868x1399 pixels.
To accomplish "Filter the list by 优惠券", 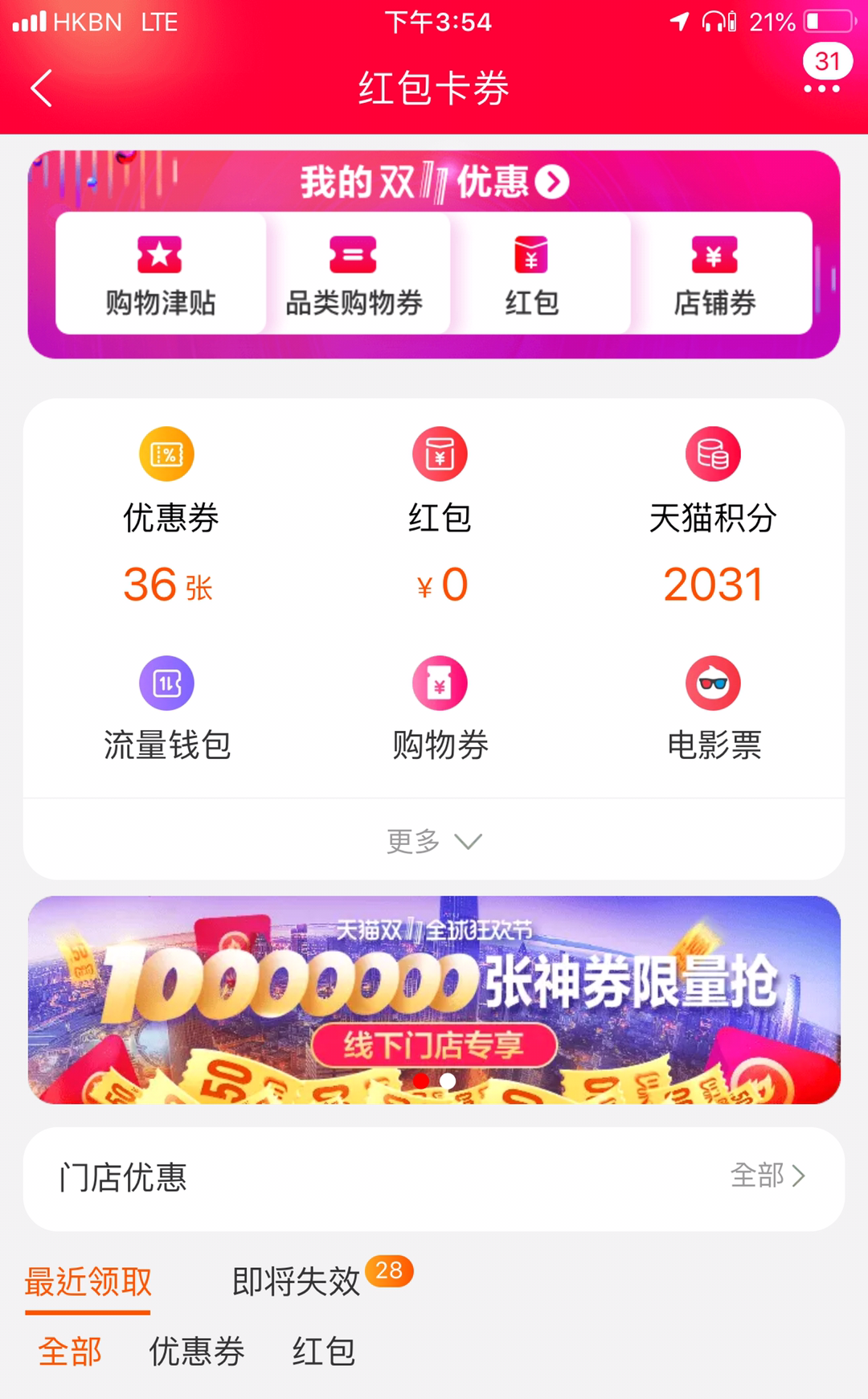I will coord(197,1352).
